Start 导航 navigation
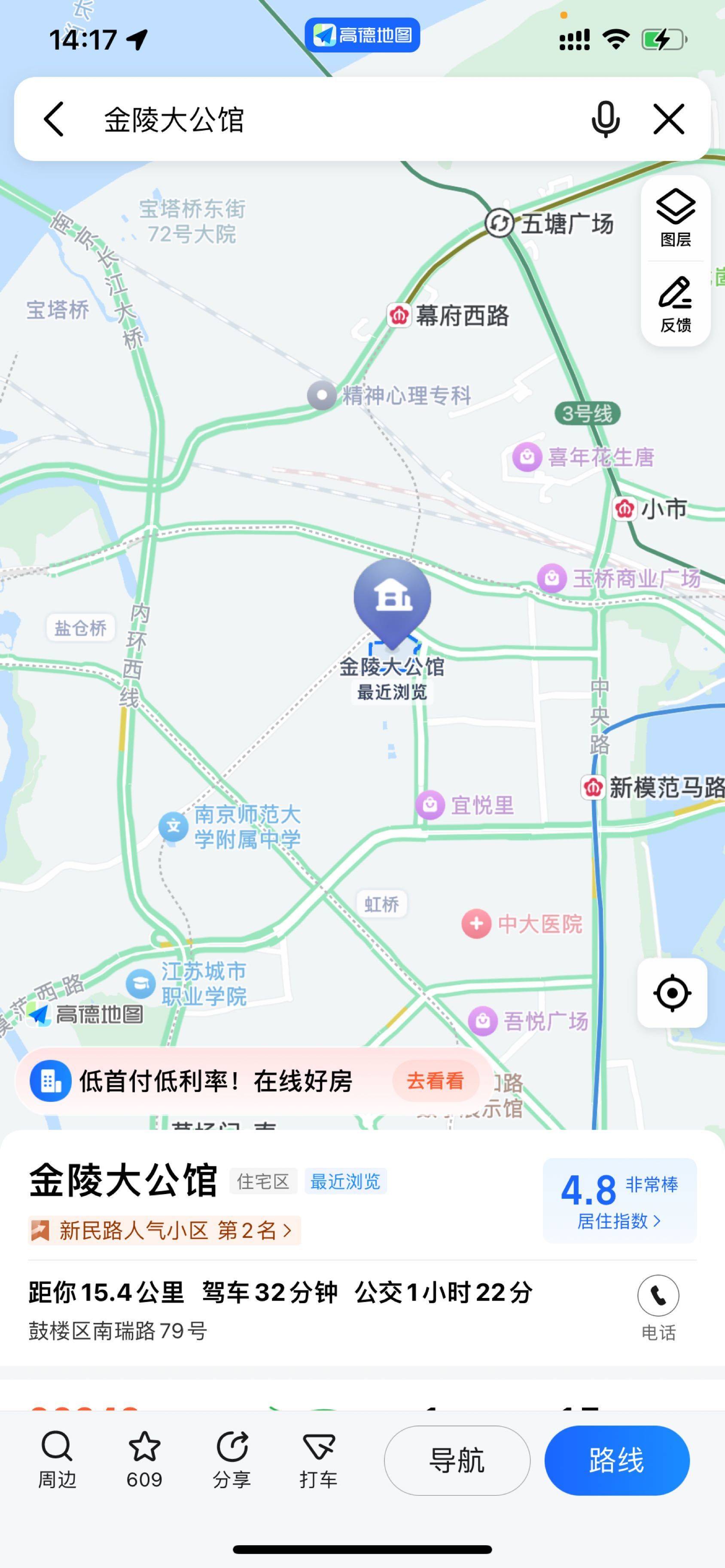This screenshot has width=725, height=1568. [457, 1460]
